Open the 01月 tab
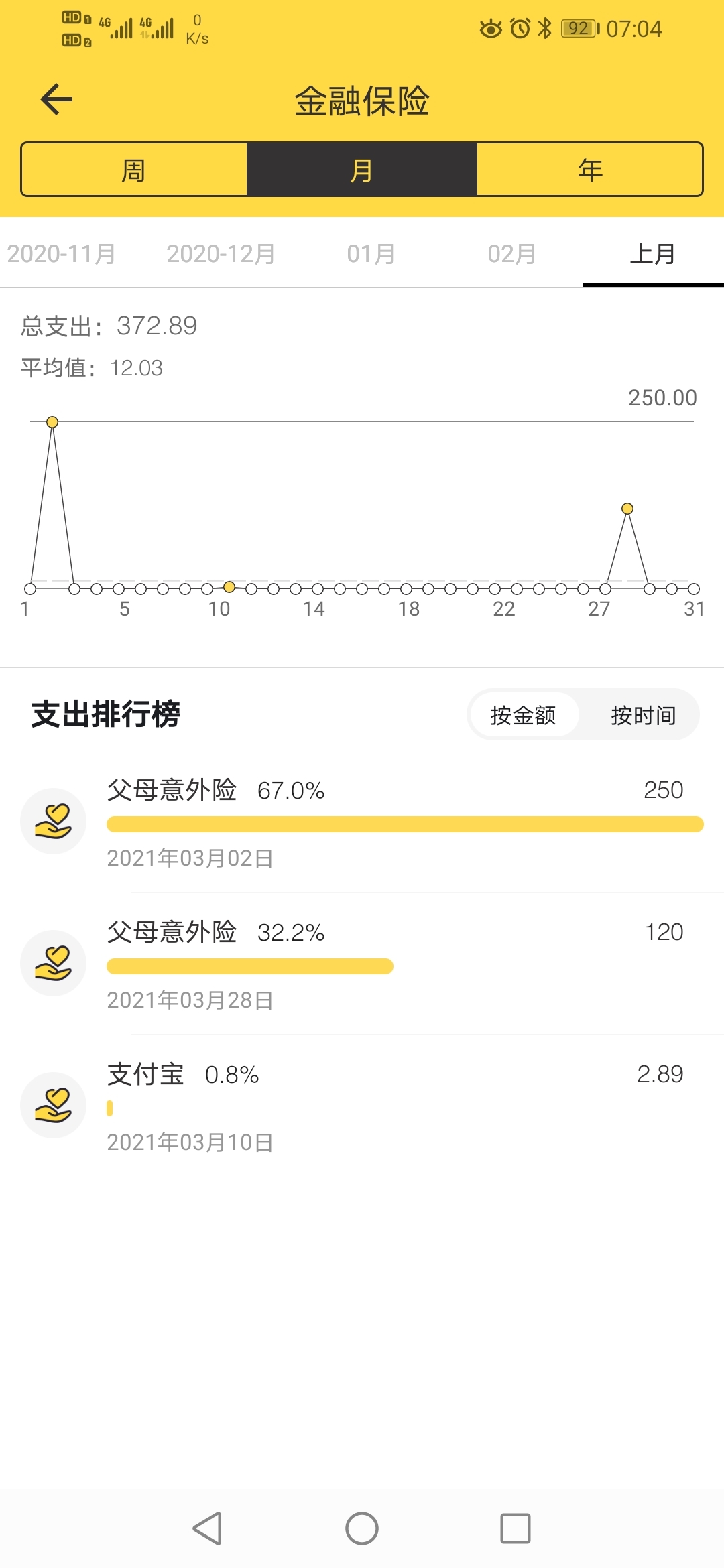 pos(371,254)
